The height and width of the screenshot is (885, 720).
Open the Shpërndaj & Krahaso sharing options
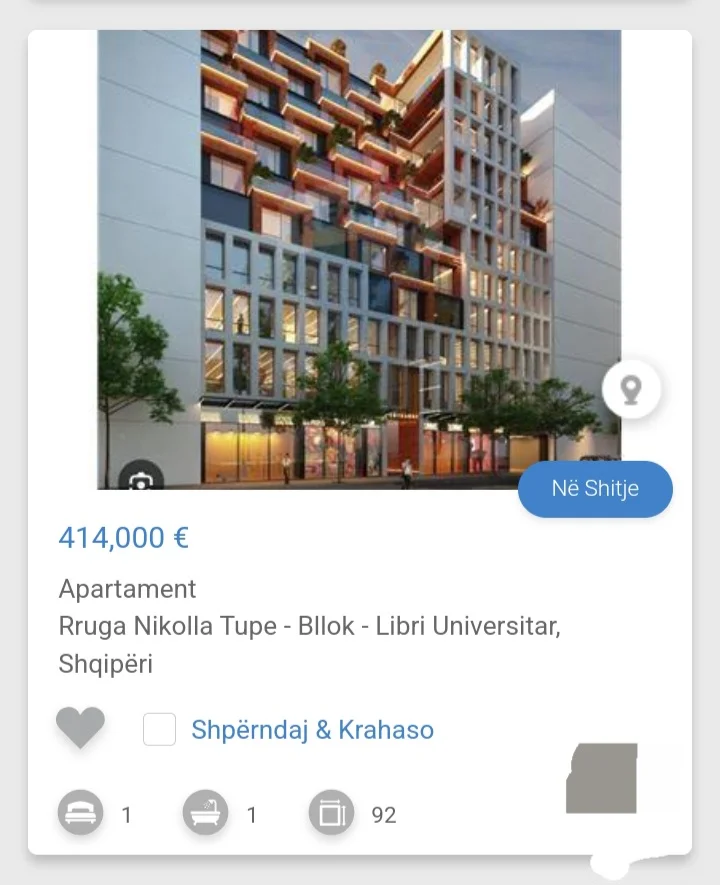pyautogui.click(x=312, y=730)
